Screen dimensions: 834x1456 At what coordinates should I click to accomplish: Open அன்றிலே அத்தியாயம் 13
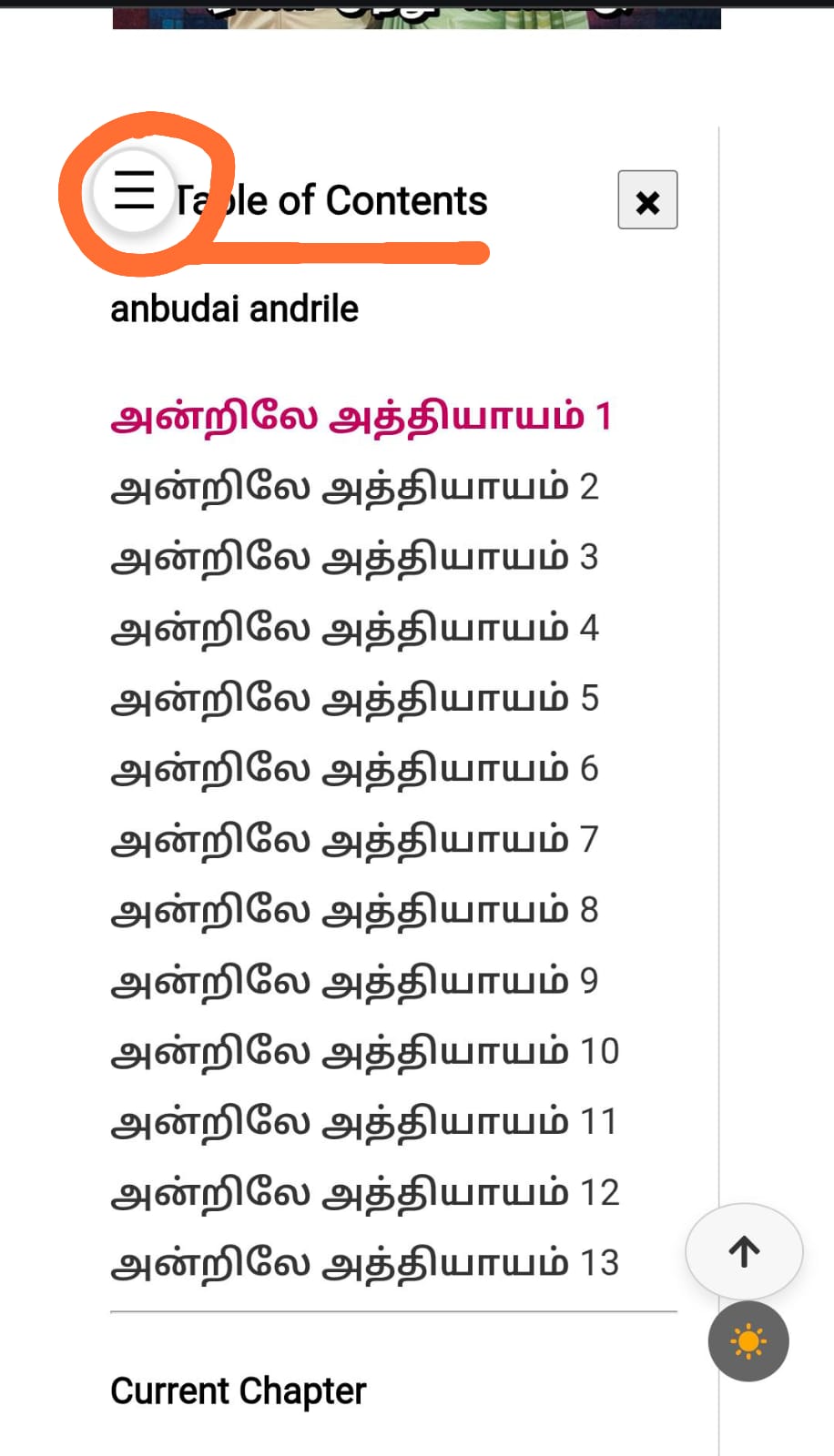tap(364, 1264)
